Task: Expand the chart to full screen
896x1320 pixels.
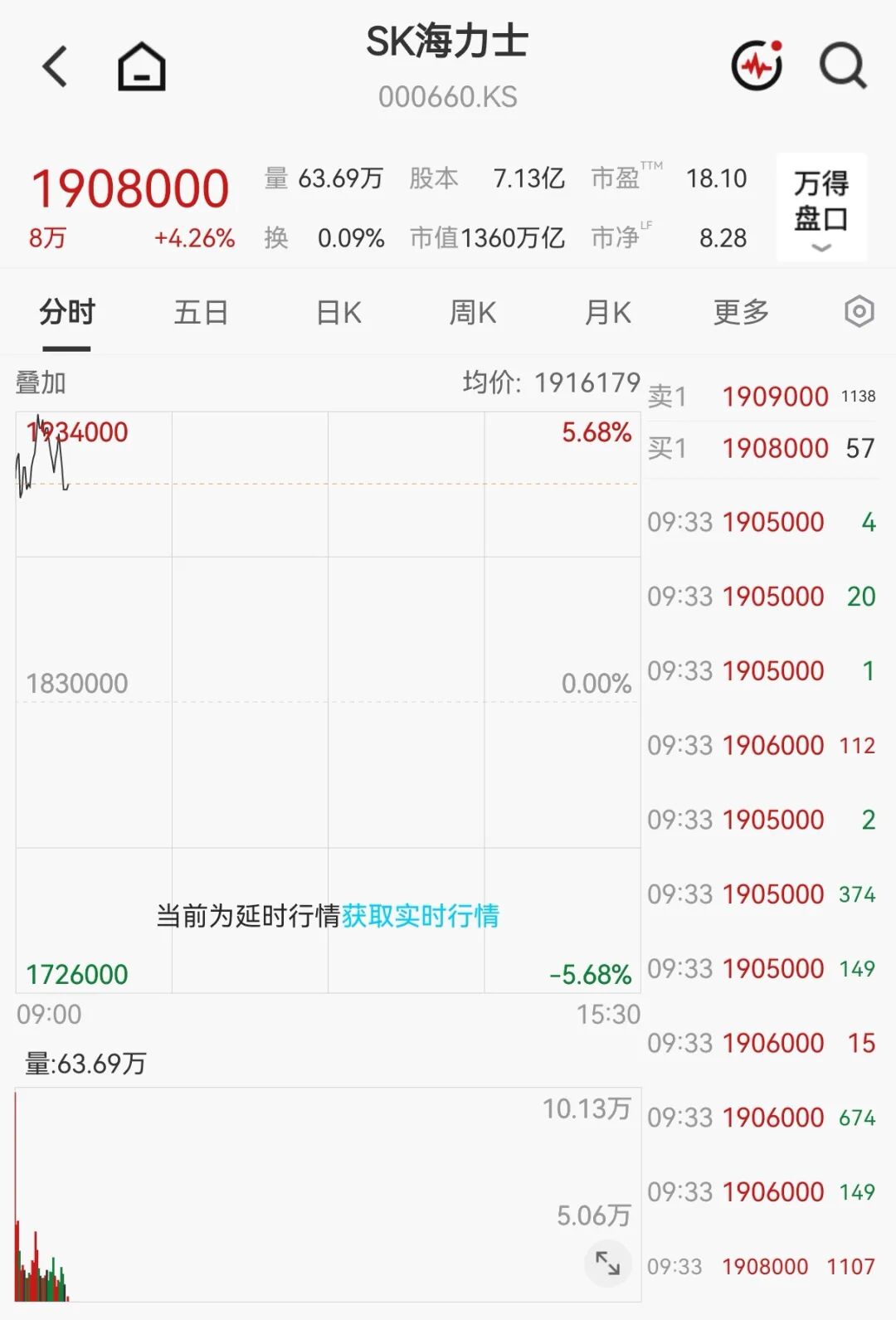Action: coord(607,1264)
